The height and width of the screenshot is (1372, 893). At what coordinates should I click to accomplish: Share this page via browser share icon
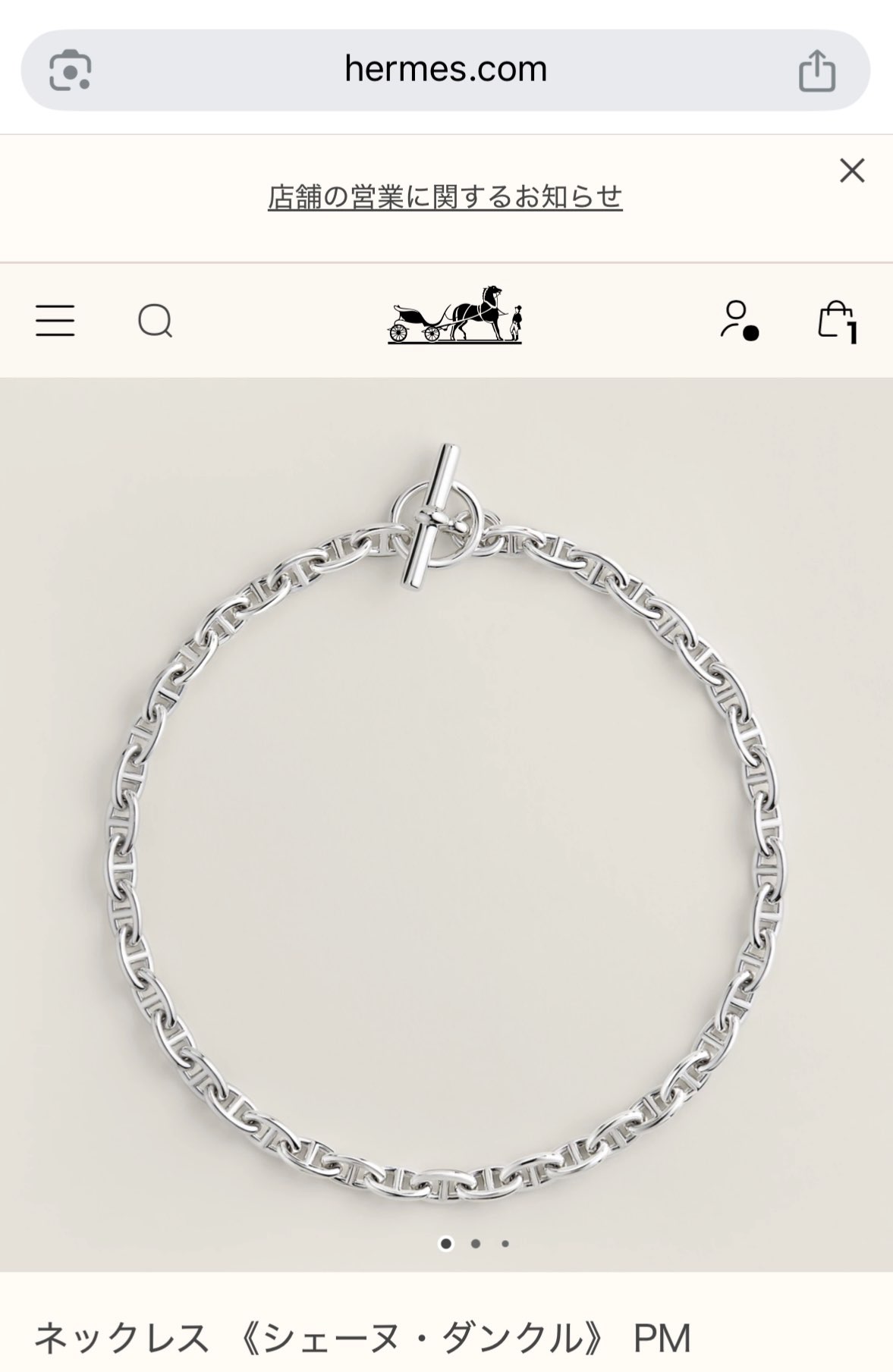click(817, 71)
